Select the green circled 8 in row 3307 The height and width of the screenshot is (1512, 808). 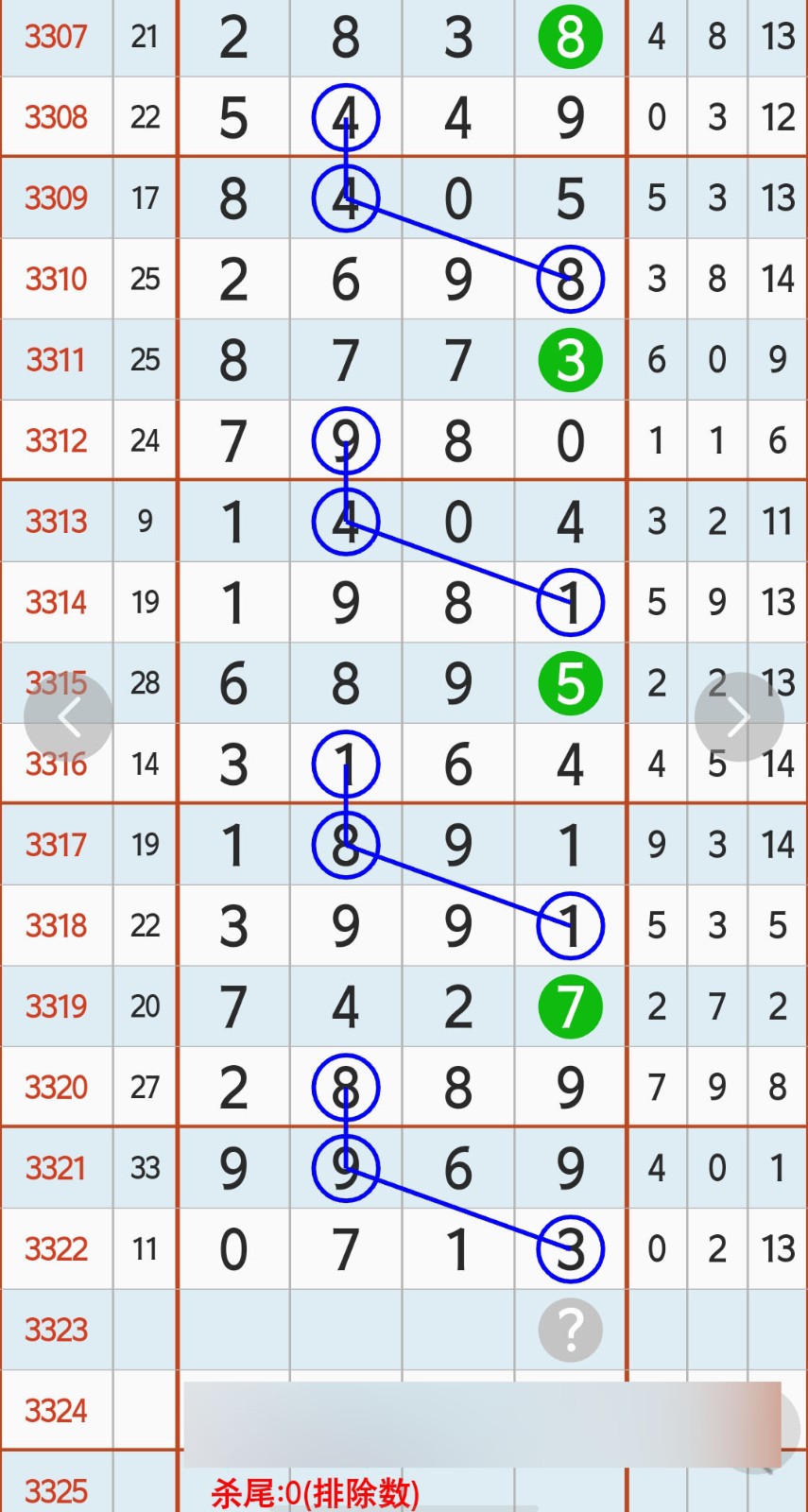tap(570, 37)
